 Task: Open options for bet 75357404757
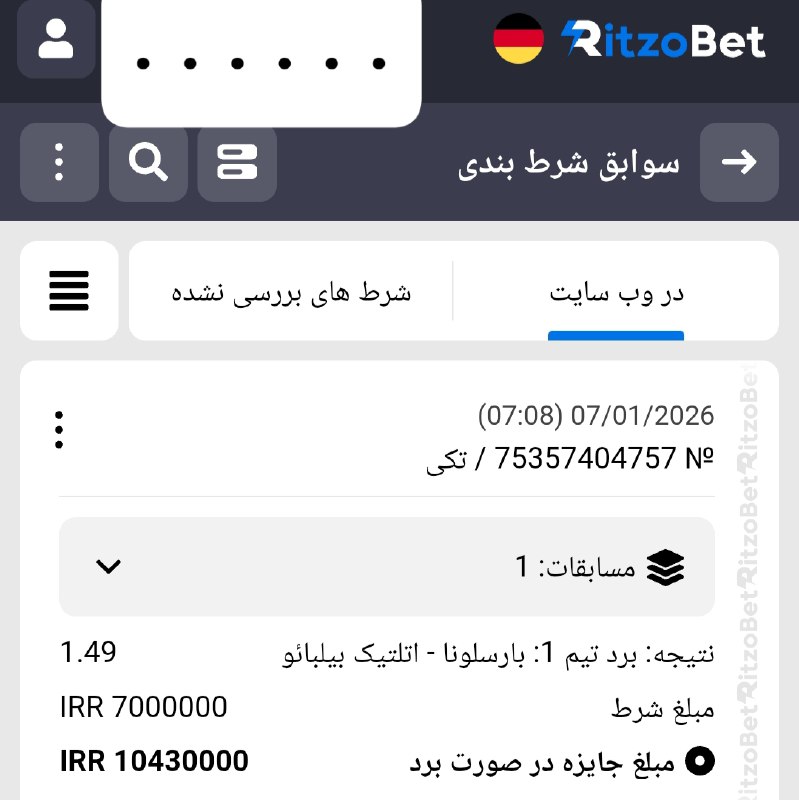click(60, 430)
